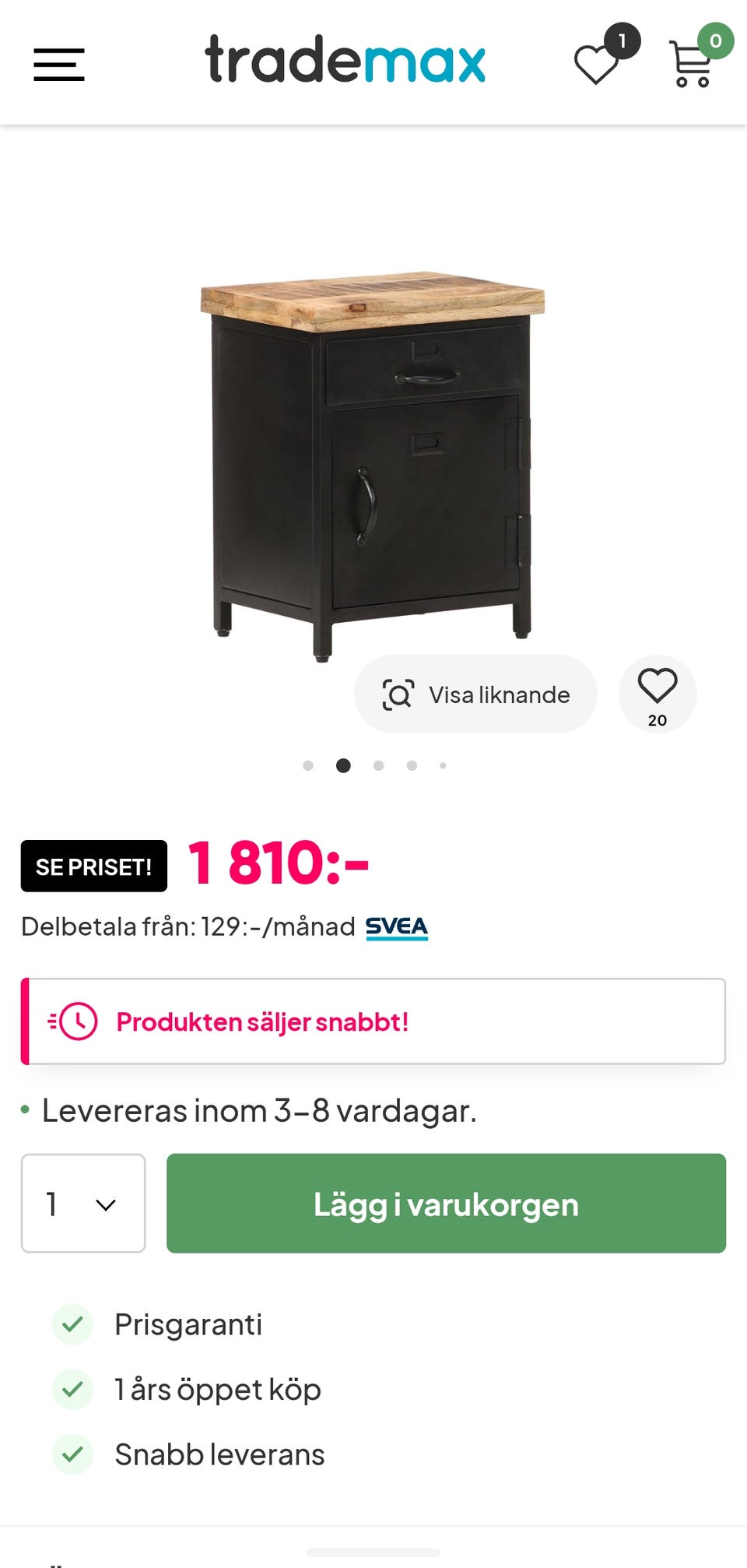Tap Lägg i varukorgen button
Screen dimensions: 747x1568
446,1204
